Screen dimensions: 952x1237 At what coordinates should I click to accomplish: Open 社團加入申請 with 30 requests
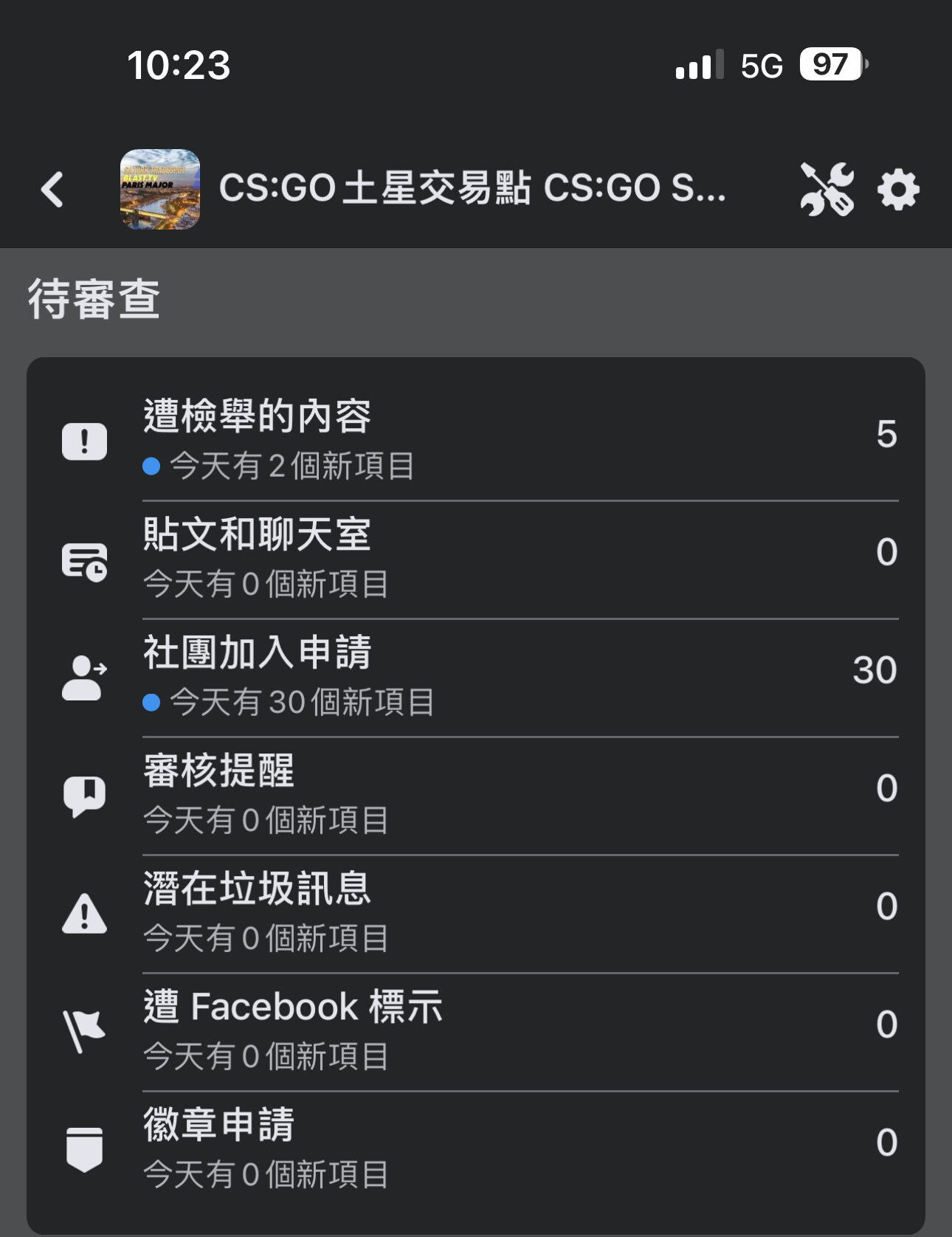[476, 675]
